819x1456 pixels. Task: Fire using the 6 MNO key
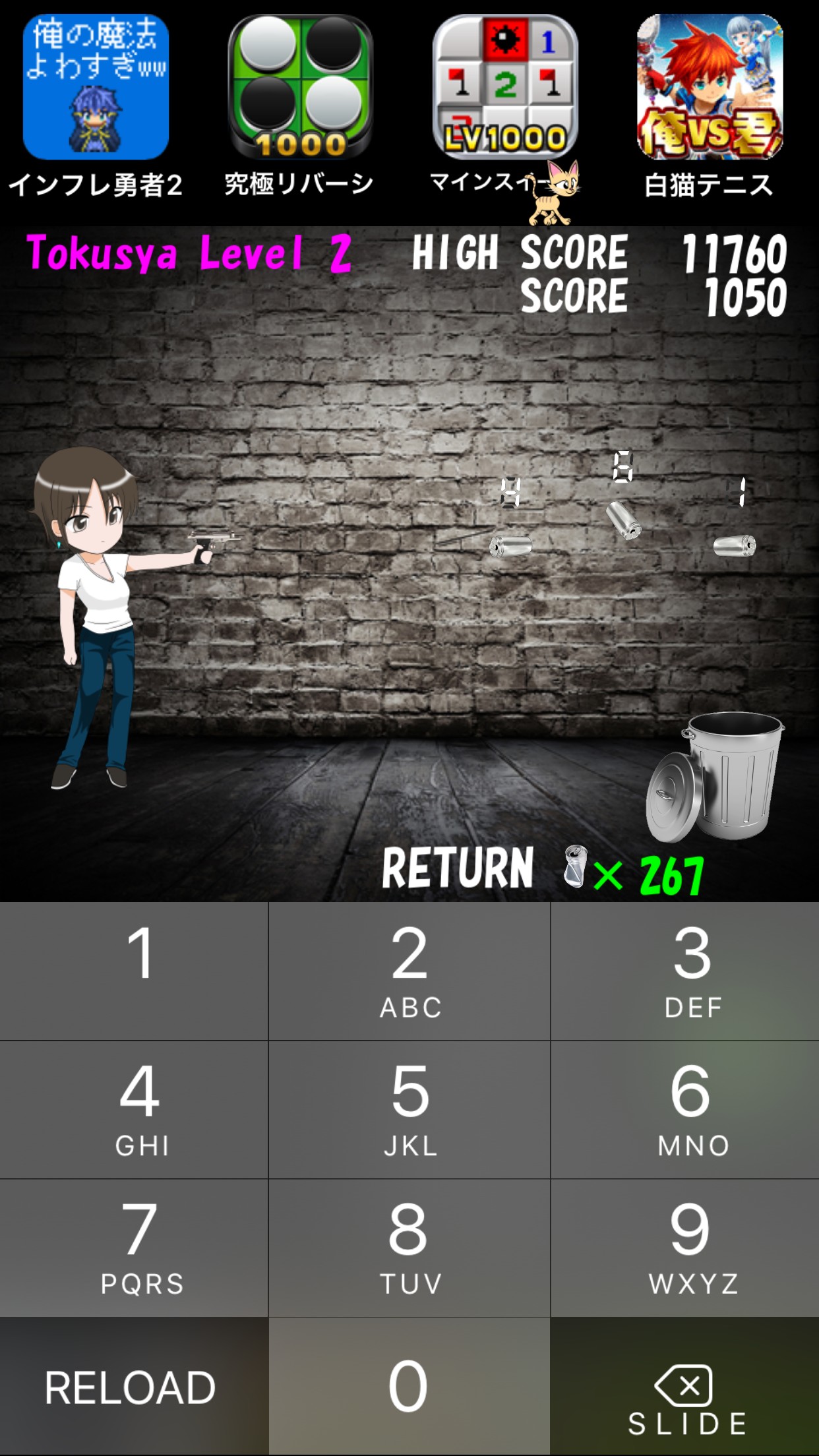click(684, 1109)
